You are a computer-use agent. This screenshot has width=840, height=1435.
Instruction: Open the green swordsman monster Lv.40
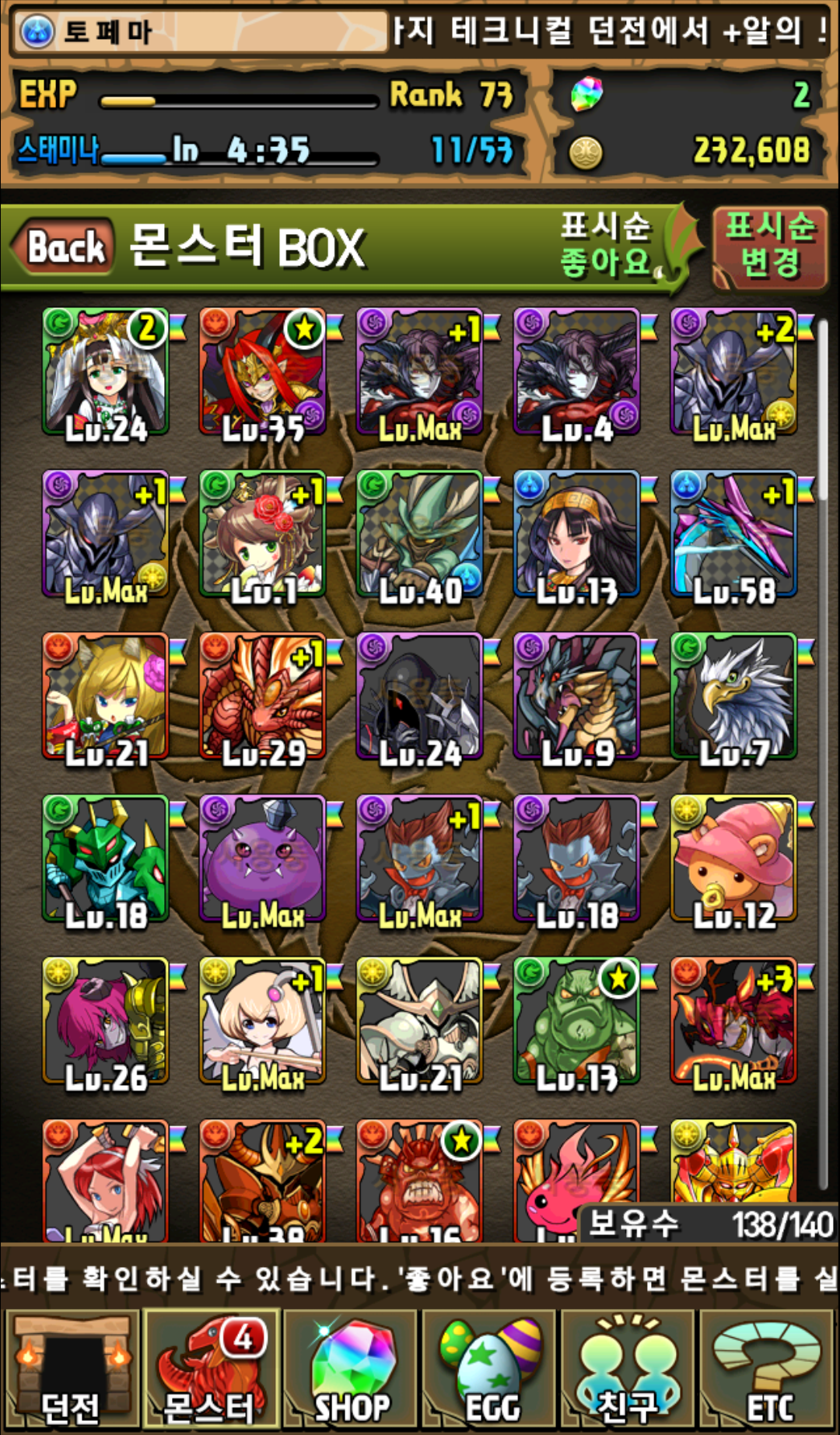click(x=419, y=534)
